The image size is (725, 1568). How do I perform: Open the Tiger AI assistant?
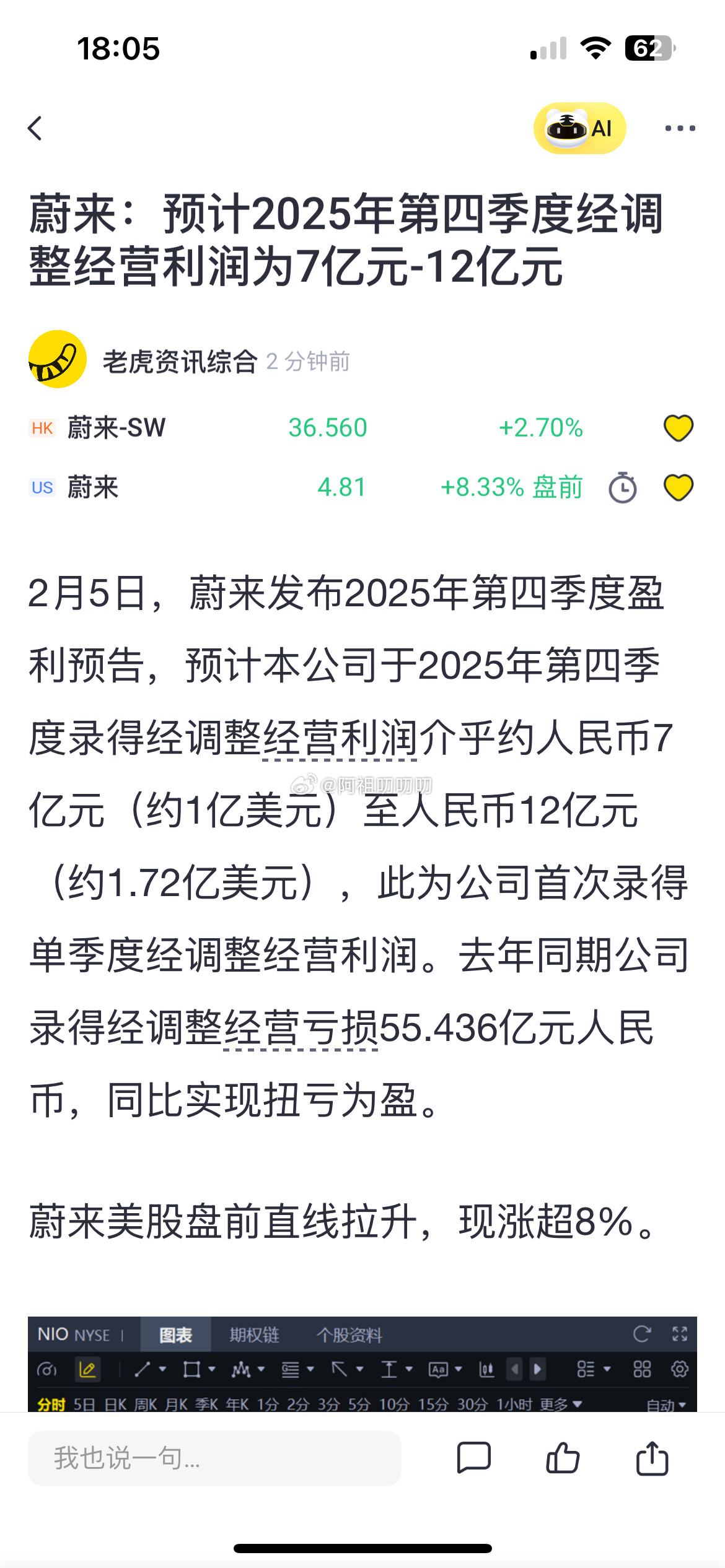[579, 128]
